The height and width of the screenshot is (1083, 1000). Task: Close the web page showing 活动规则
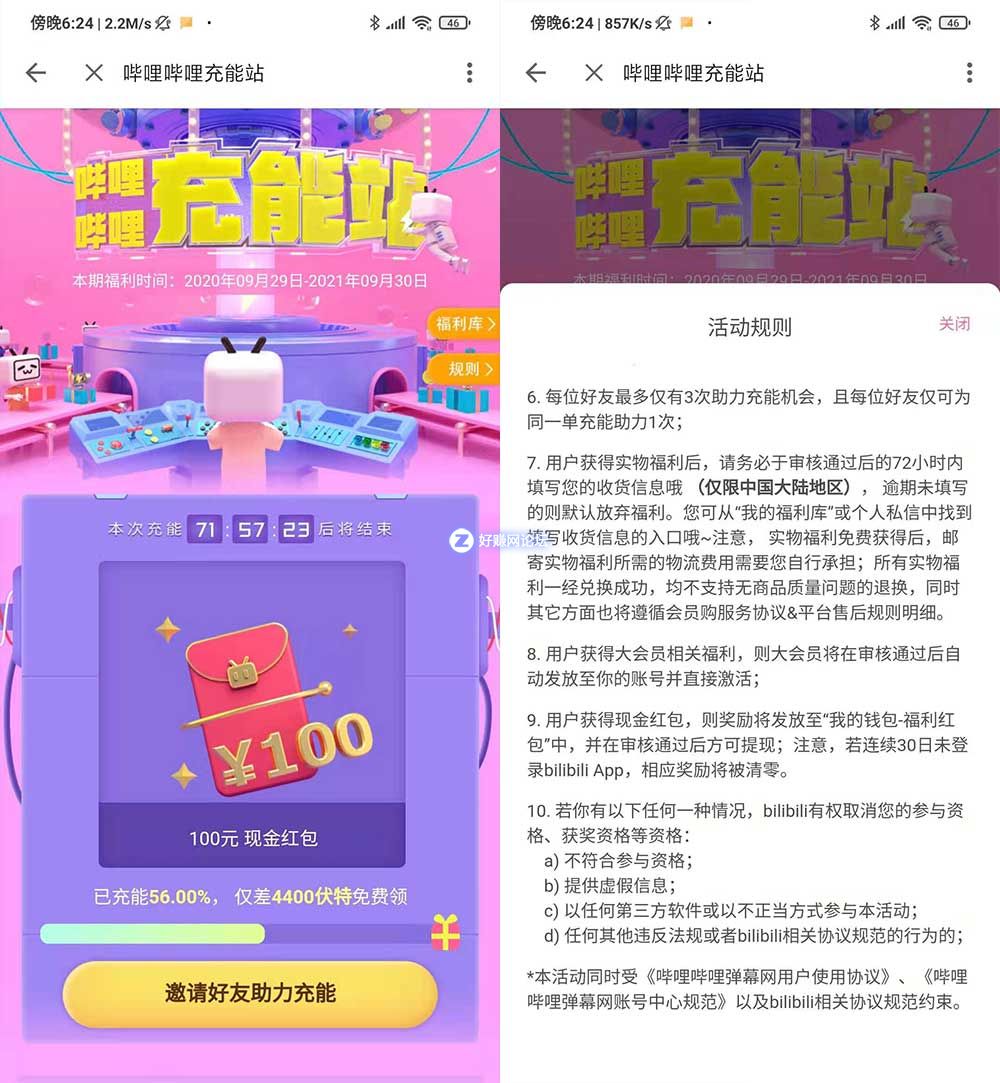[x=594, y=73]
